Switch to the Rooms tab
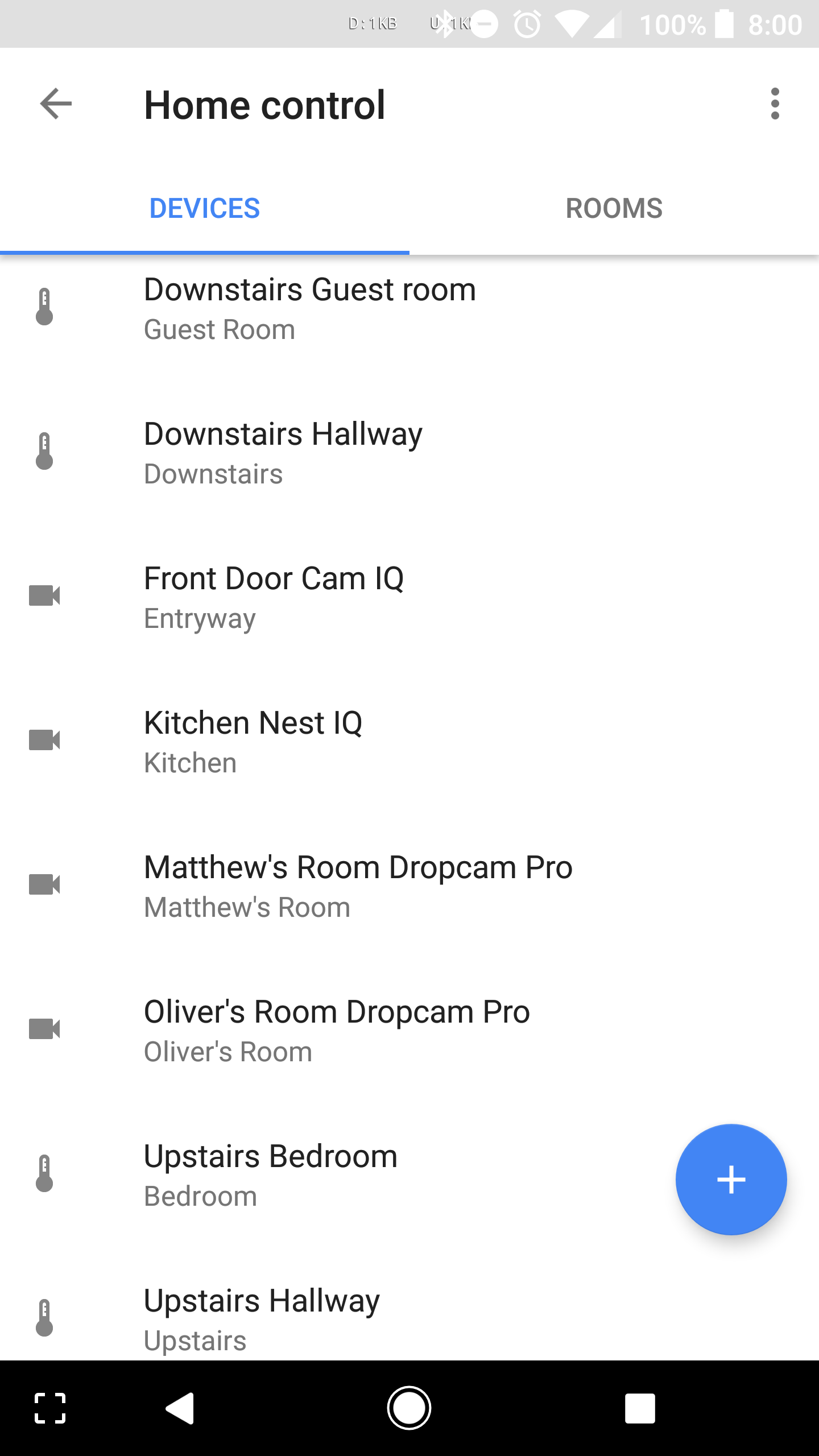 [614, 208]
